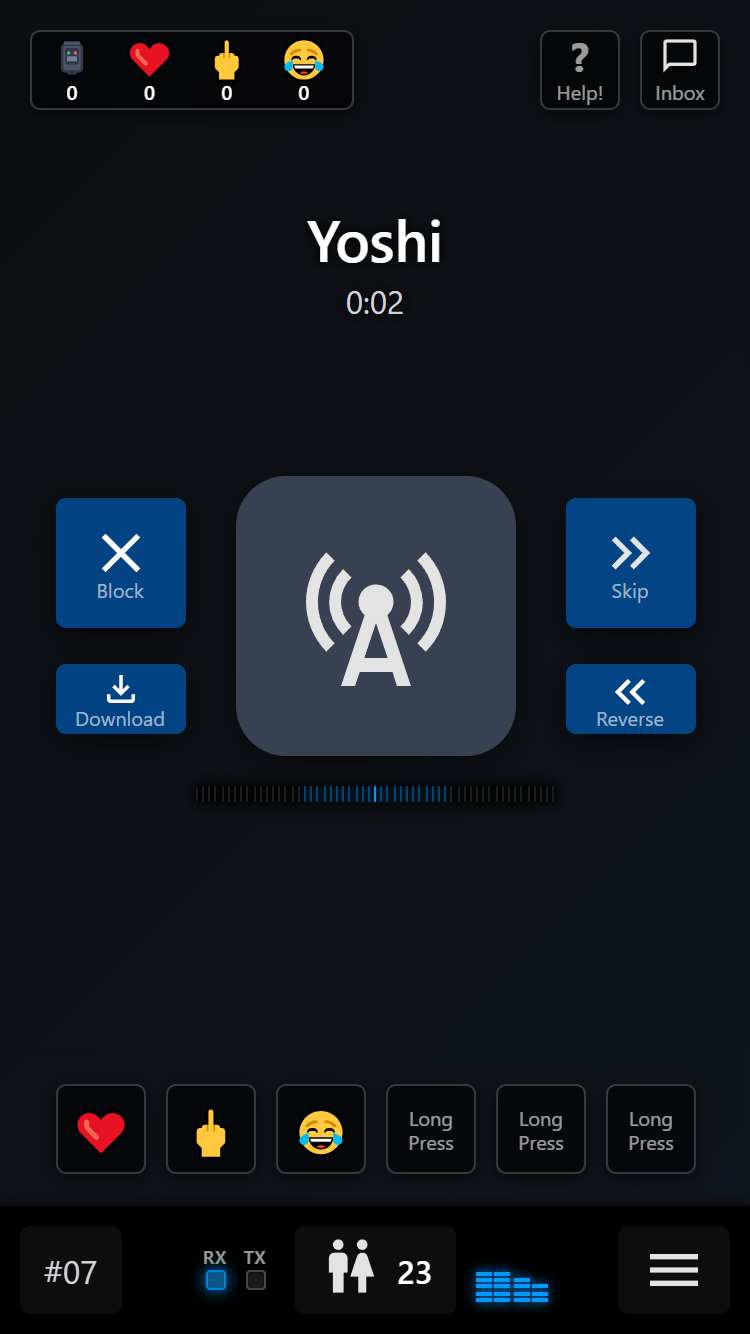Toggle the TX transmit indicator
The width and height of the screenshot is (750, 1334).
coord(255,1278)
